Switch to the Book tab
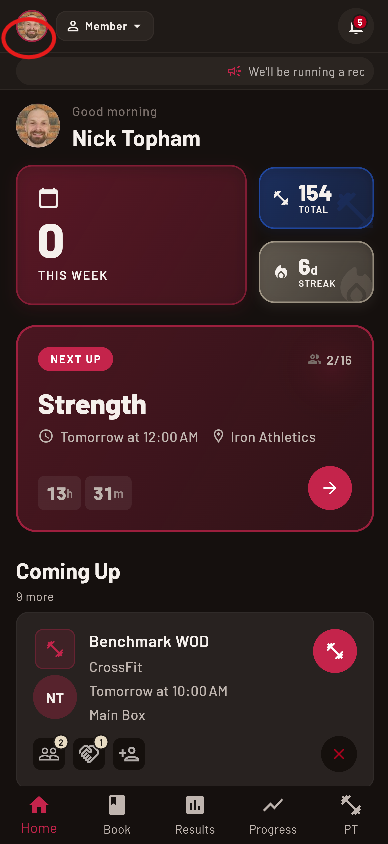The height and width of the screenshot is (844, 388). tap(117, 815)
